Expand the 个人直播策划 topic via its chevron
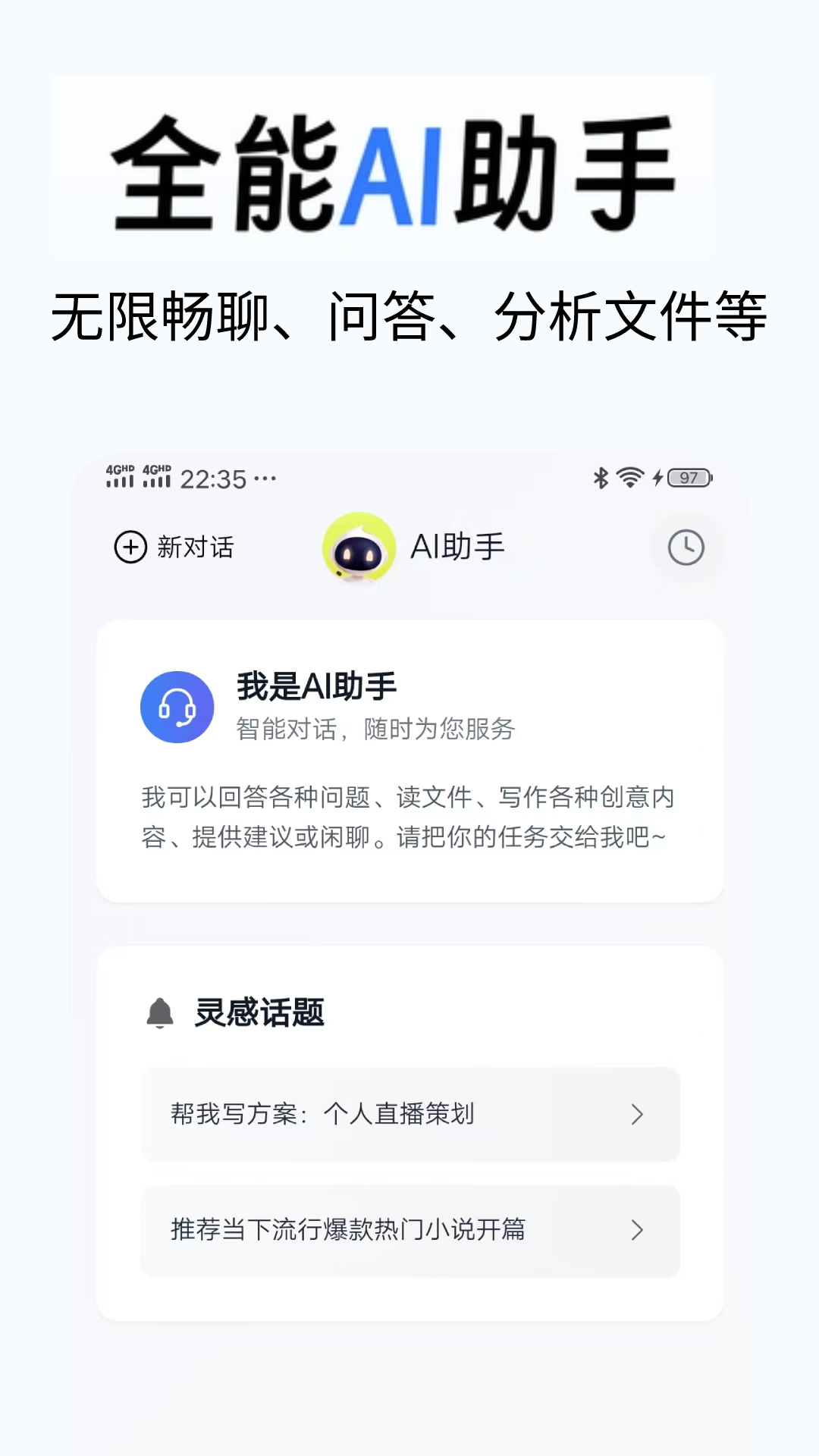Viewport: 819px width, 1456px height. pyautogui.click(x=636, y=1115)
